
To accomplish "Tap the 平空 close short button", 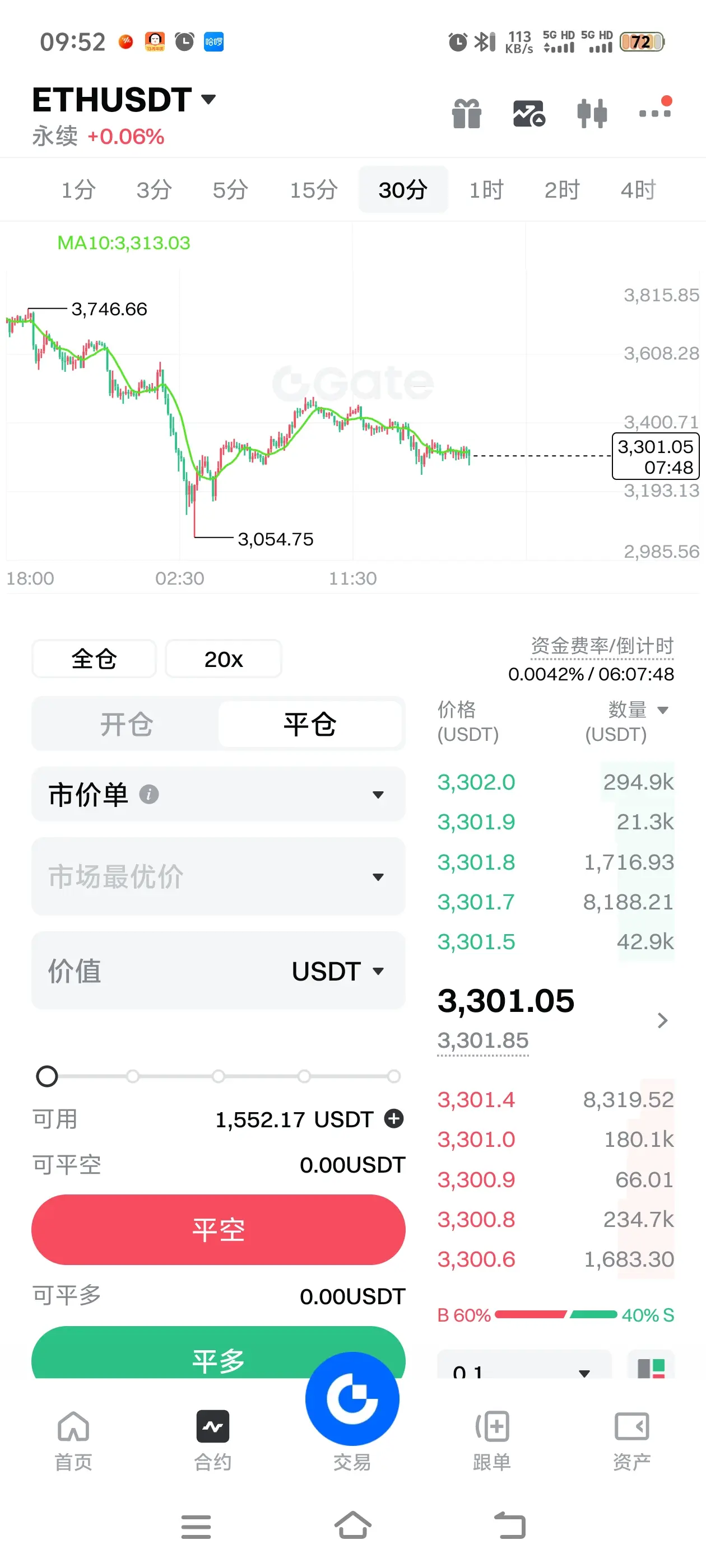I will tap(218, 1230).
